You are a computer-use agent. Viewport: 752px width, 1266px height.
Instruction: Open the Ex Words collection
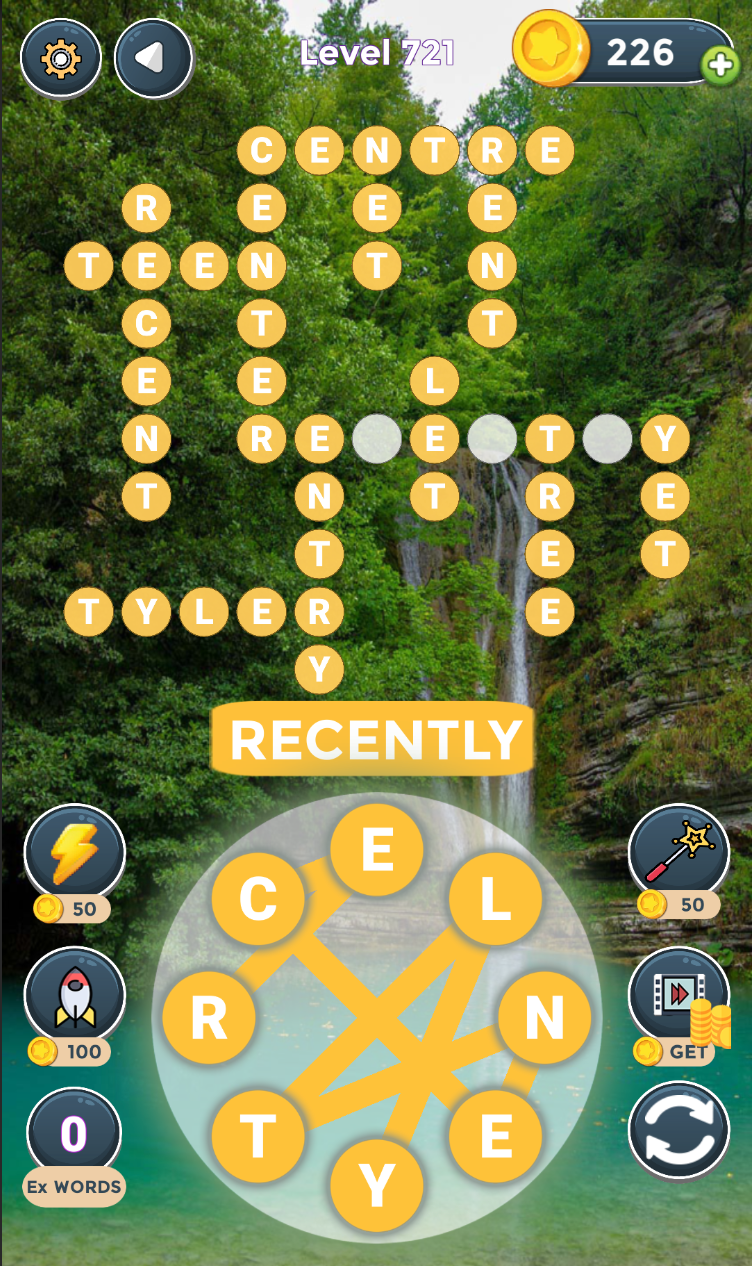point(74,1147)
